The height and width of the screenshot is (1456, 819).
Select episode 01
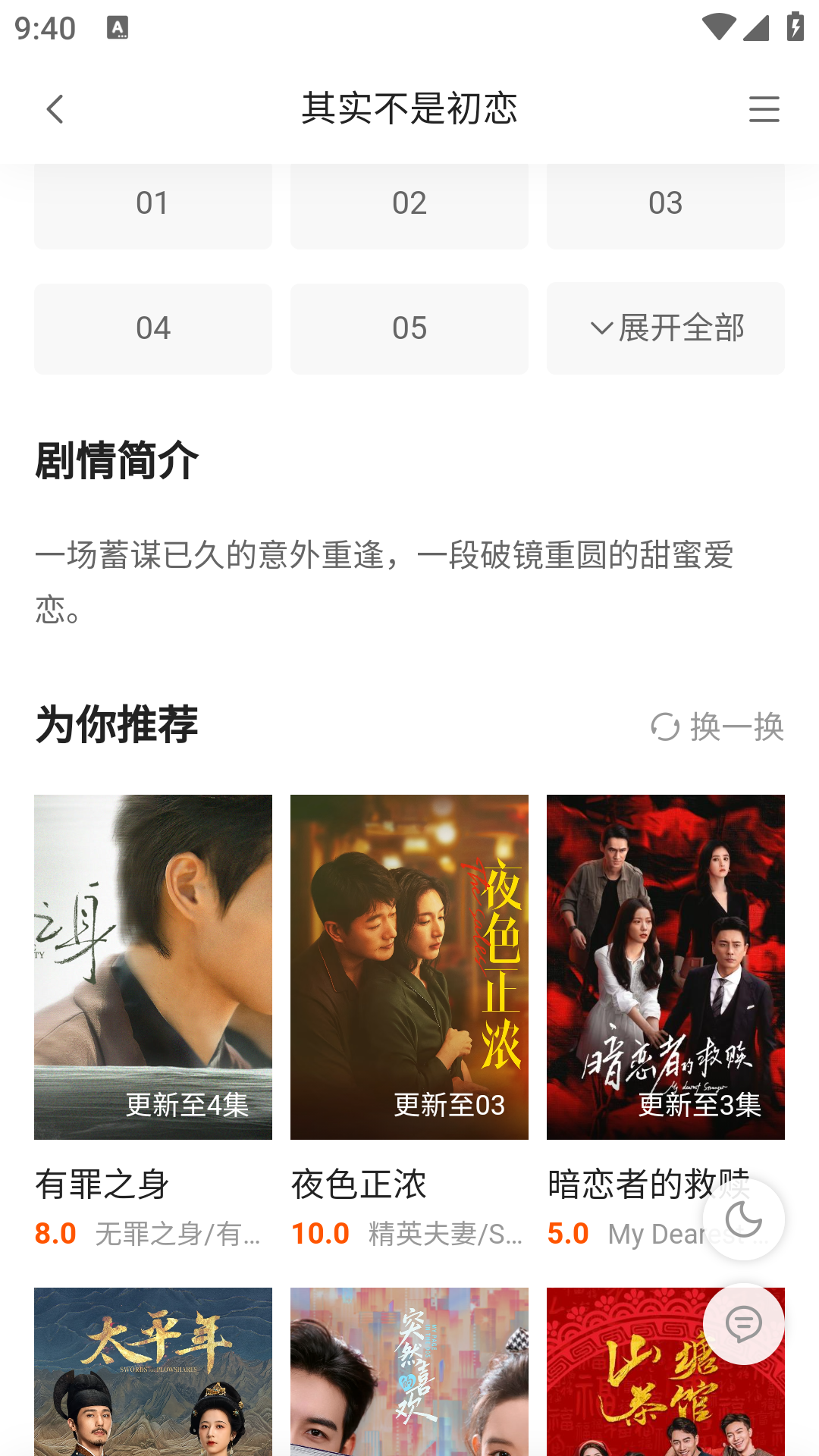coord(153,204)
